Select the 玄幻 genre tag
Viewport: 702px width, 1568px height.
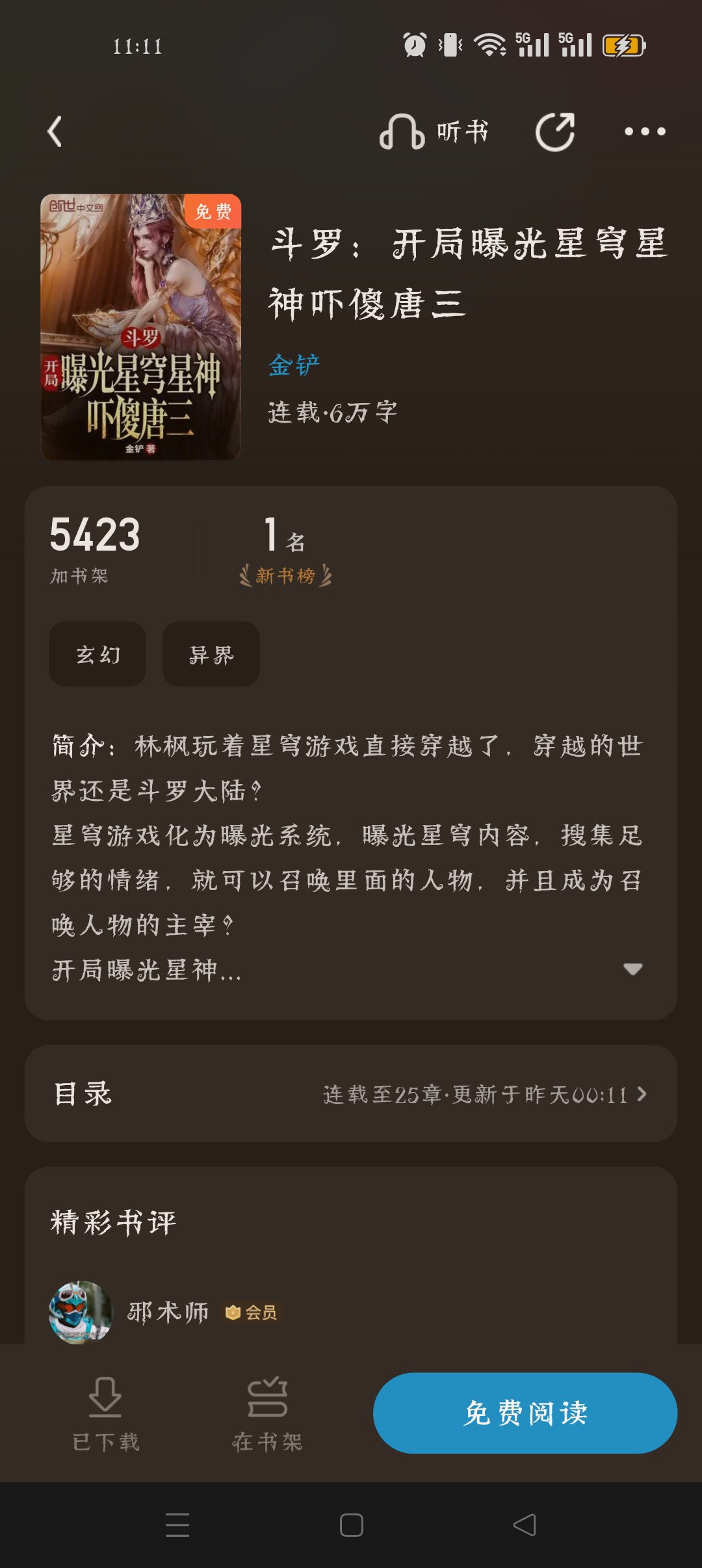coord(97,654)
